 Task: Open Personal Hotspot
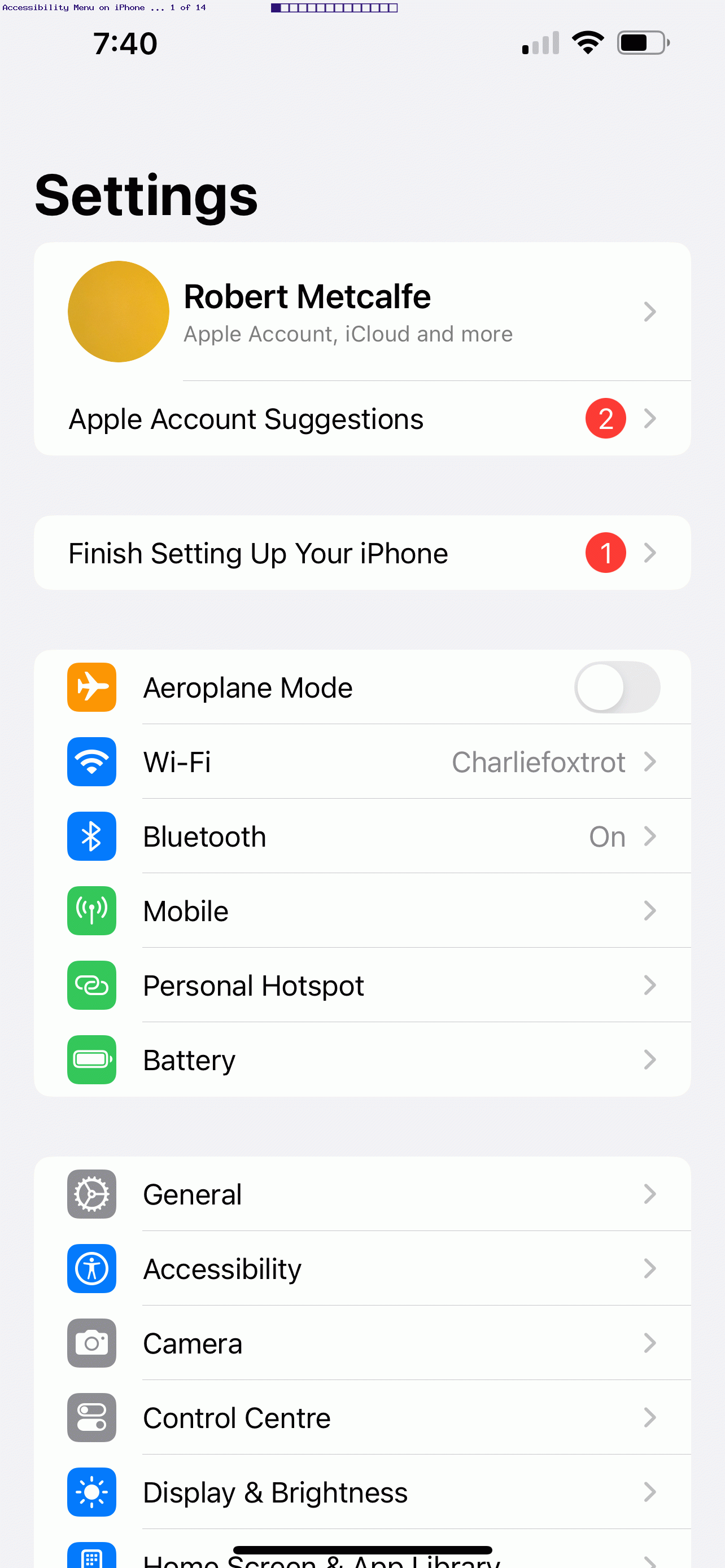tap(362, 985)
